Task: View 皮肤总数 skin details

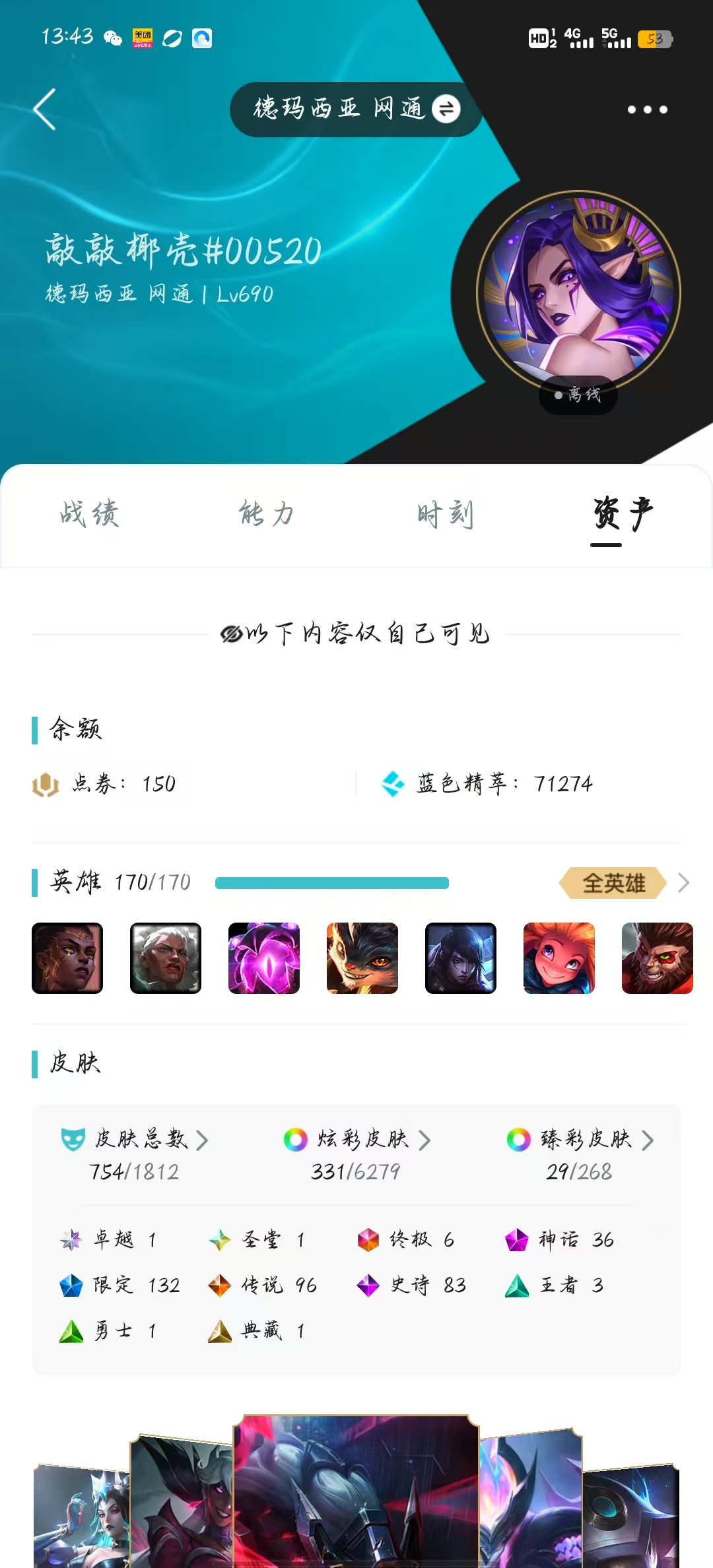Action: [x=134, y=1155]
